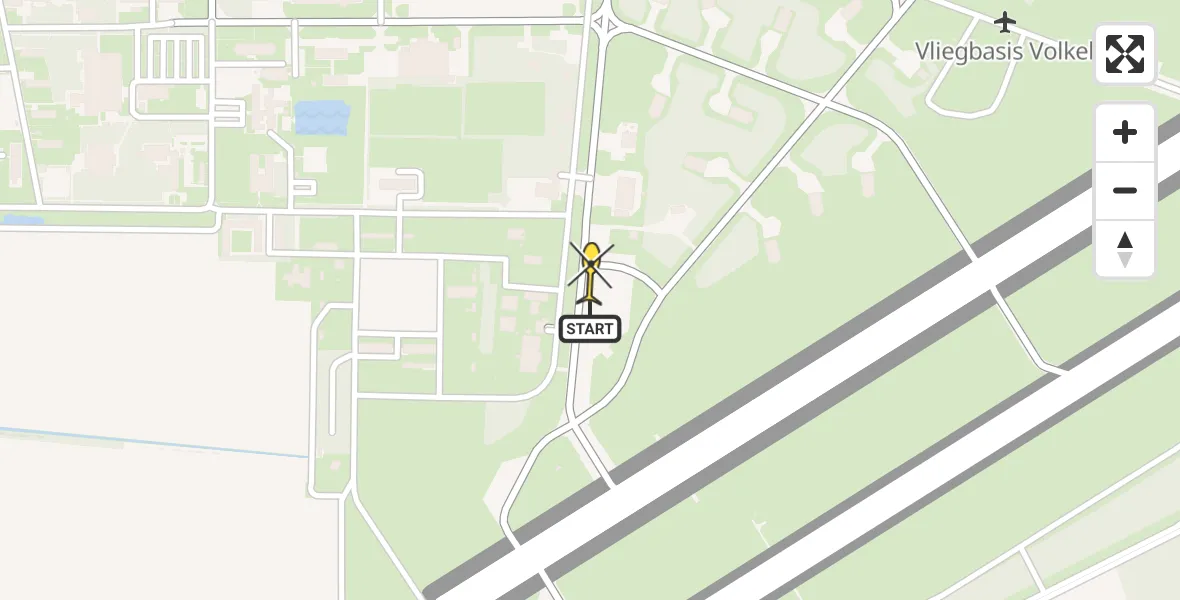1180x600 pixels.
Task: Reset map bearing to north
Action: [1125, 249]
